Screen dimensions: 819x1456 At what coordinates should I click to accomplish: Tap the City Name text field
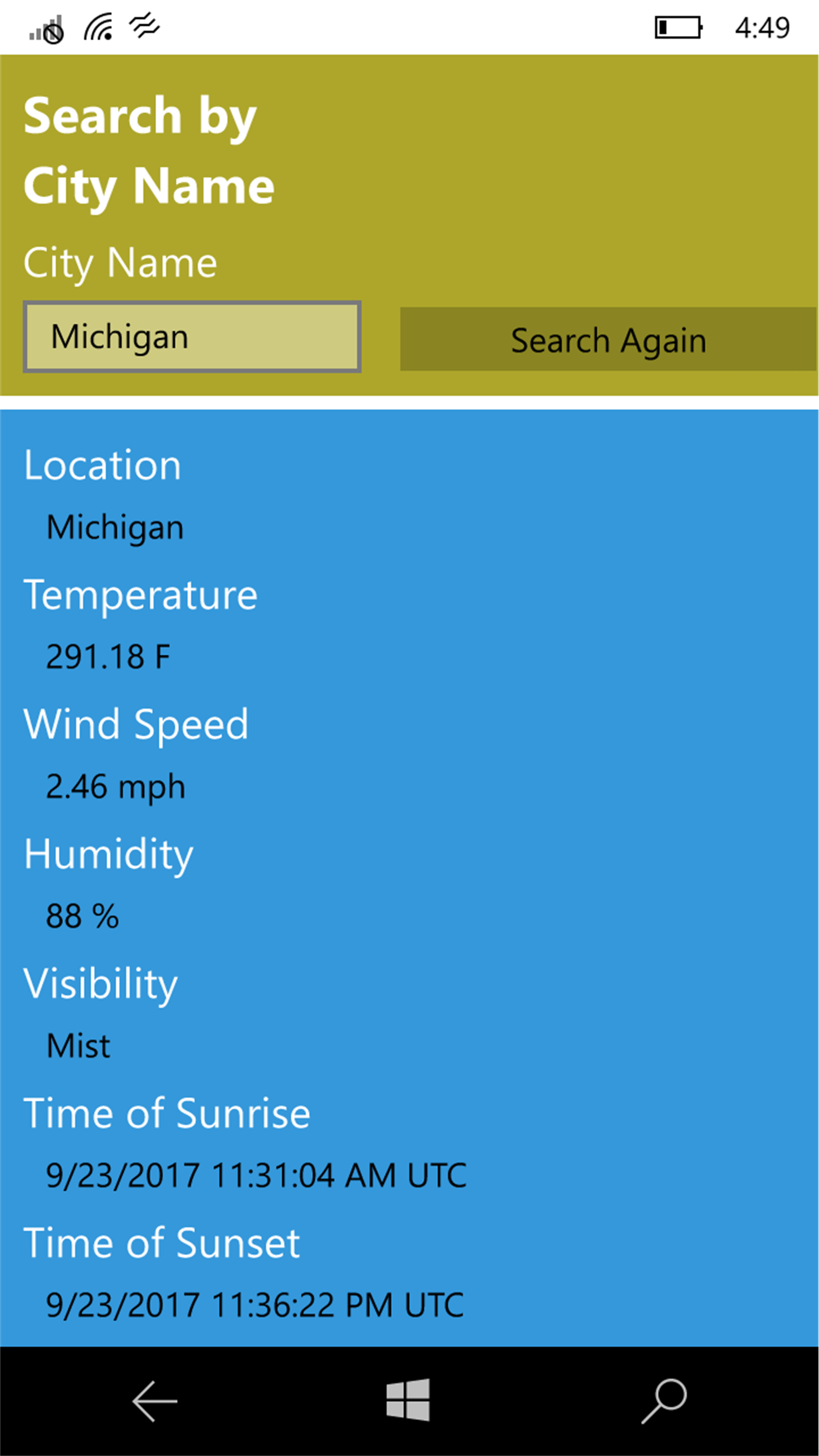pyautogui.click(x=192, y=337)
